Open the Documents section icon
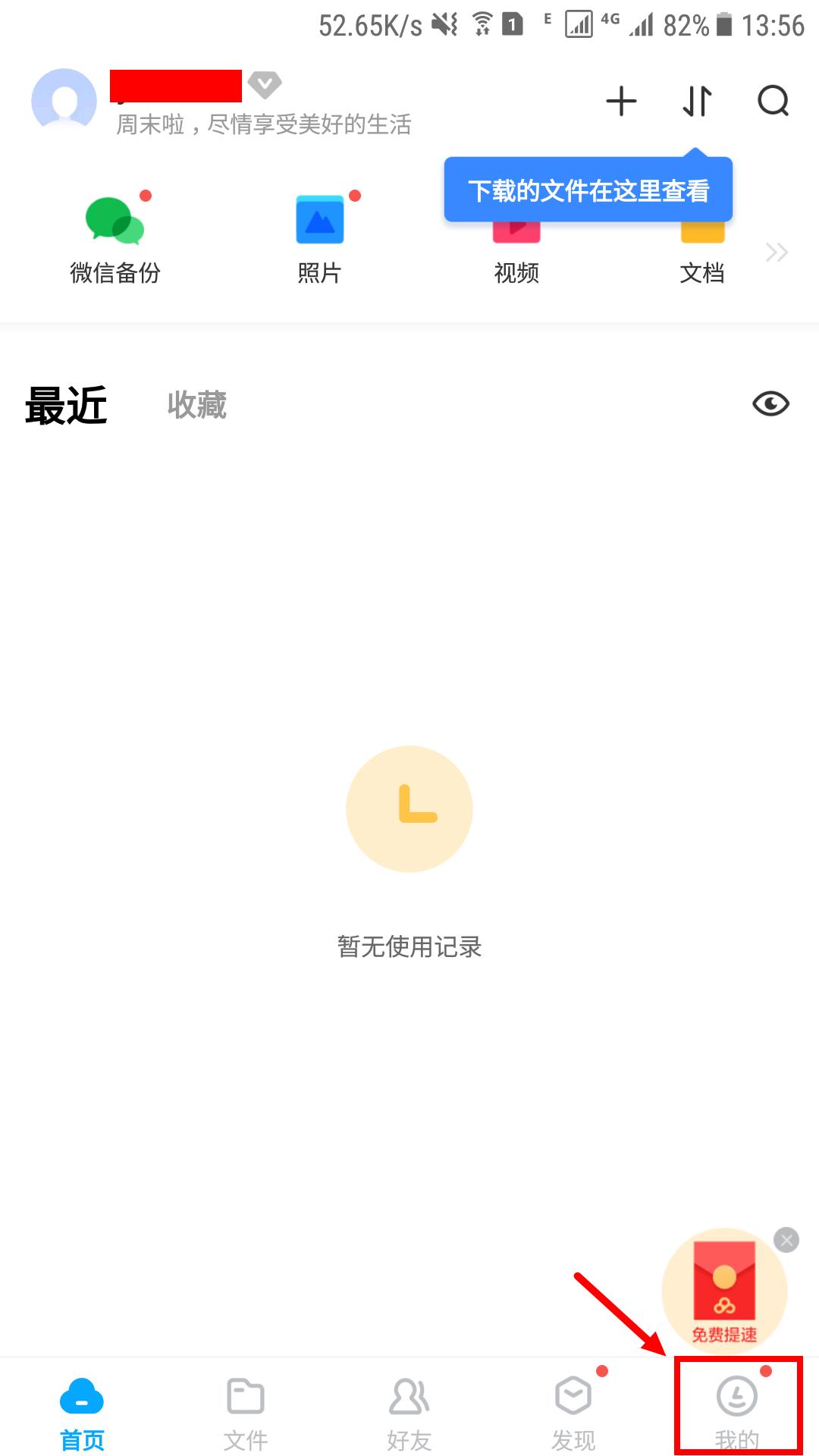 tap(701, 227)
